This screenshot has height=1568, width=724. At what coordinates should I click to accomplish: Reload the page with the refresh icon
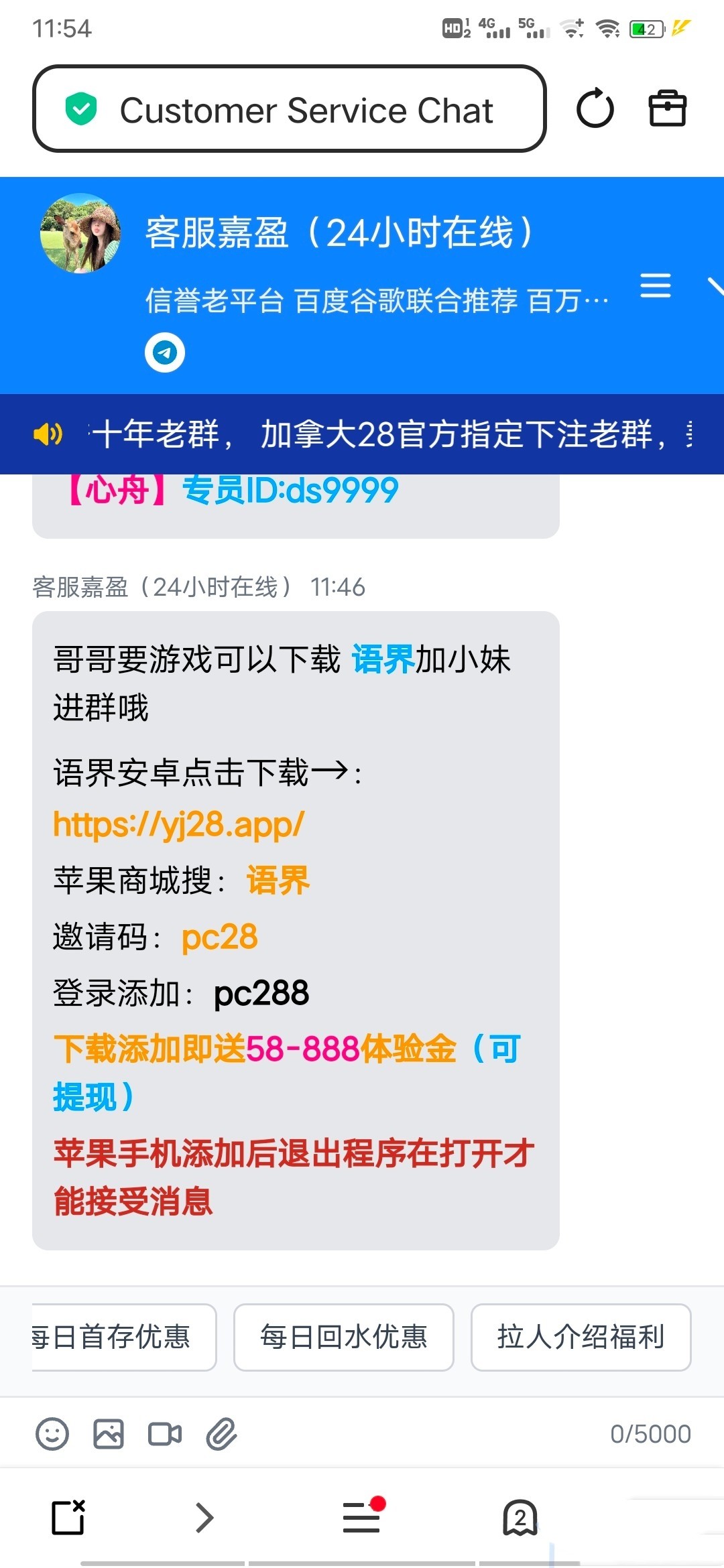pyautogui.click(x=595, y=109)
